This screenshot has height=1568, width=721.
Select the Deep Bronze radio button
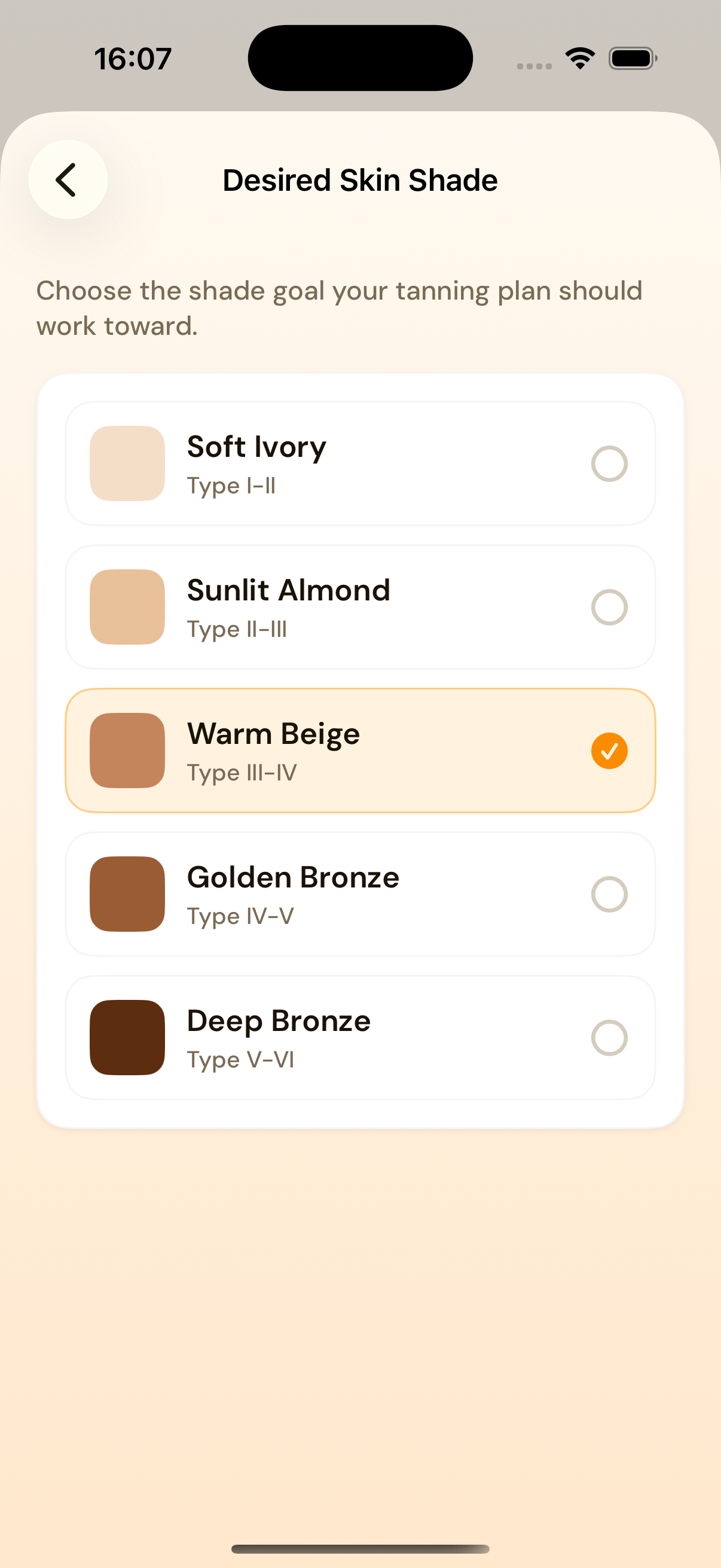610,1038
